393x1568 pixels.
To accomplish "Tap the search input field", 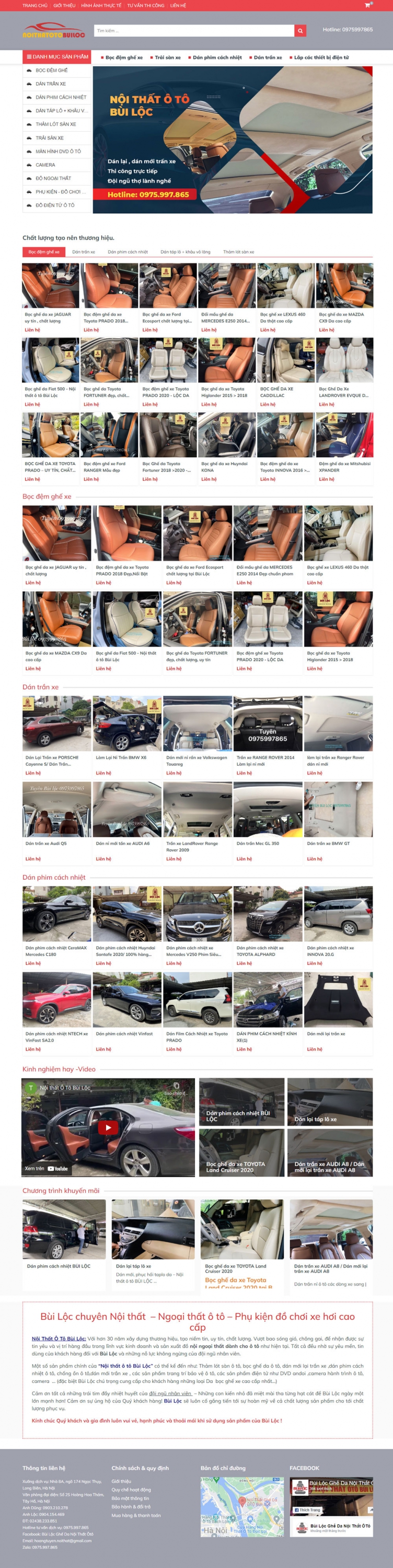I will (x=193, y=30).
